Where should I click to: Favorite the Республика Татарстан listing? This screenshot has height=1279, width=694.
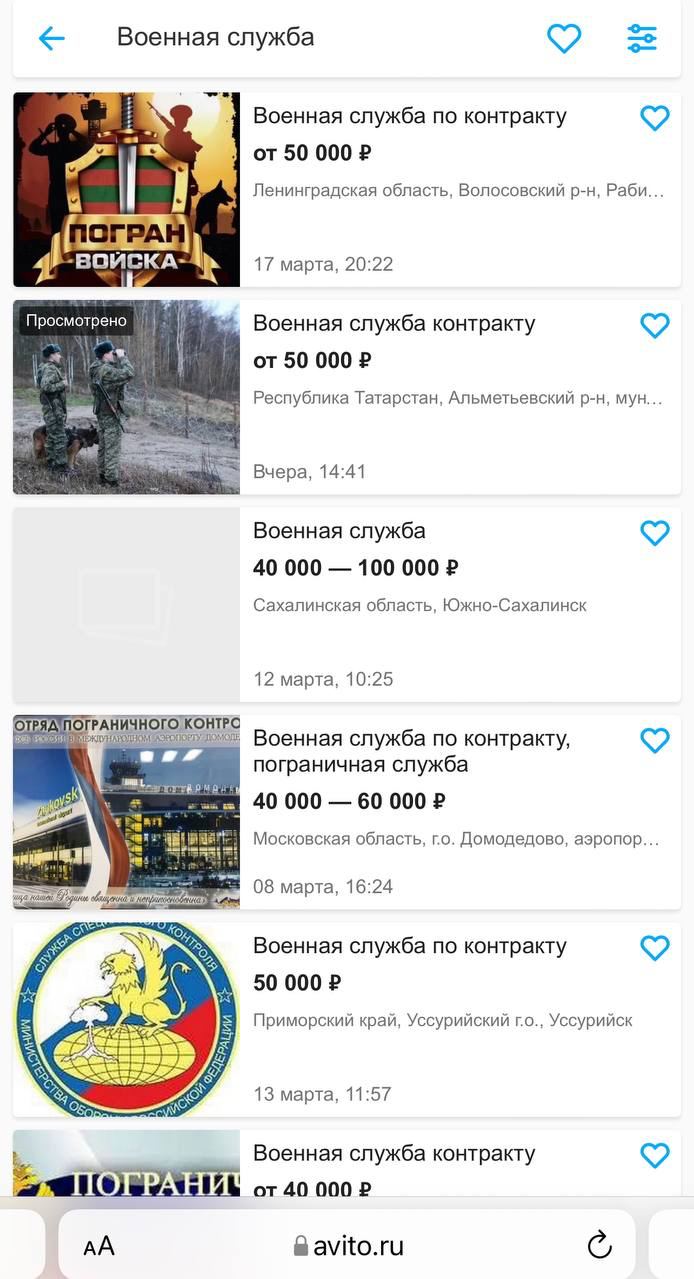point(655,325)
